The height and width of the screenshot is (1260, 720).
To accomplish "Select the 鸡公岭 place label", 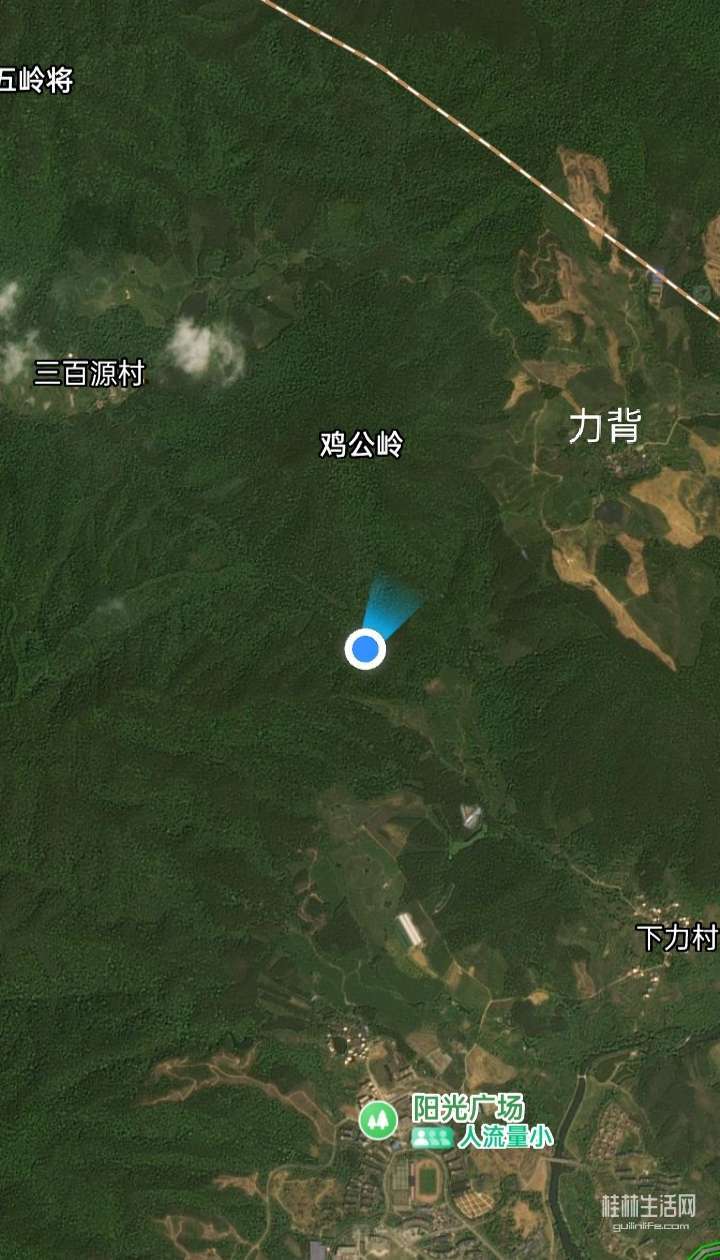I will tap(361, 444).
